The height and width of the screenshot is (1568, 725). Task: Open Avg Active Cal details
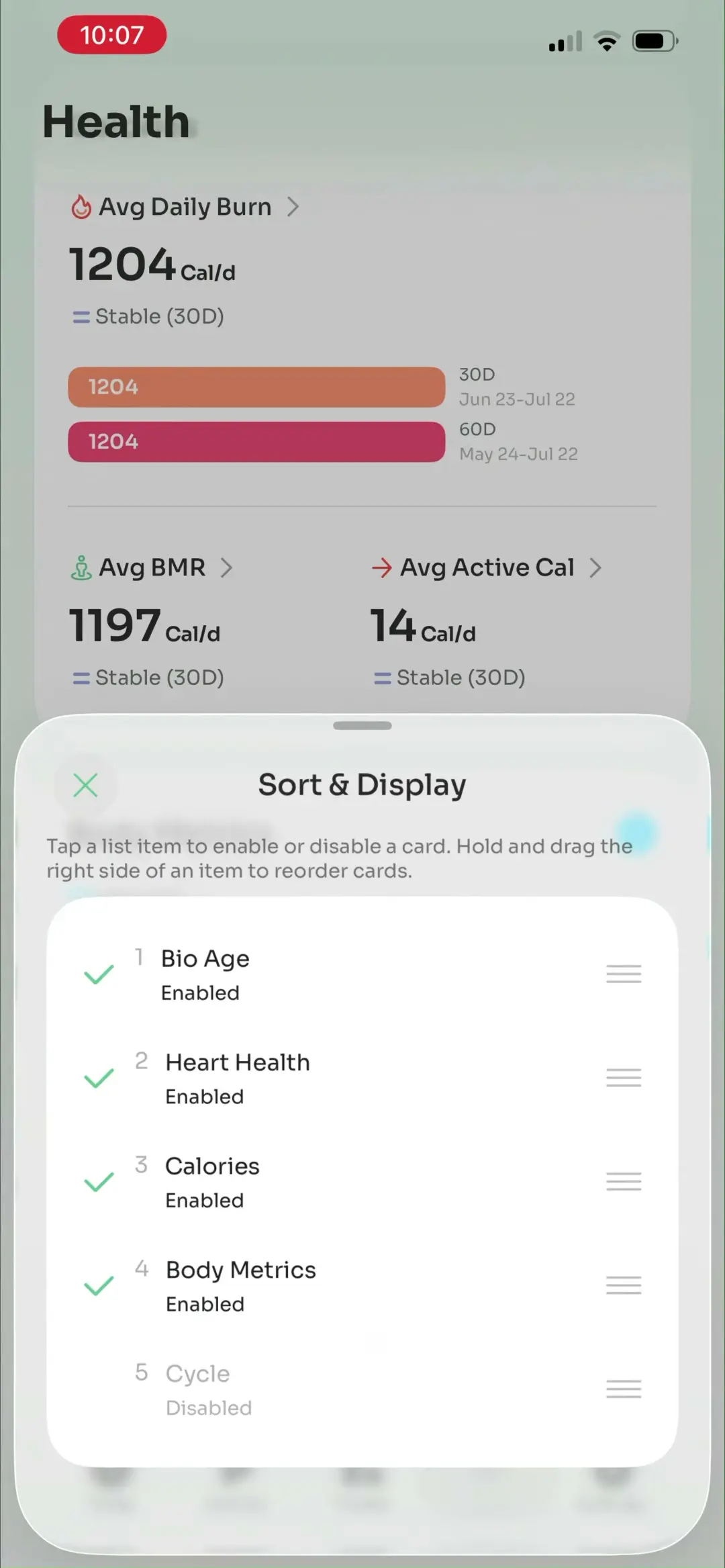(x=487, y=567)
